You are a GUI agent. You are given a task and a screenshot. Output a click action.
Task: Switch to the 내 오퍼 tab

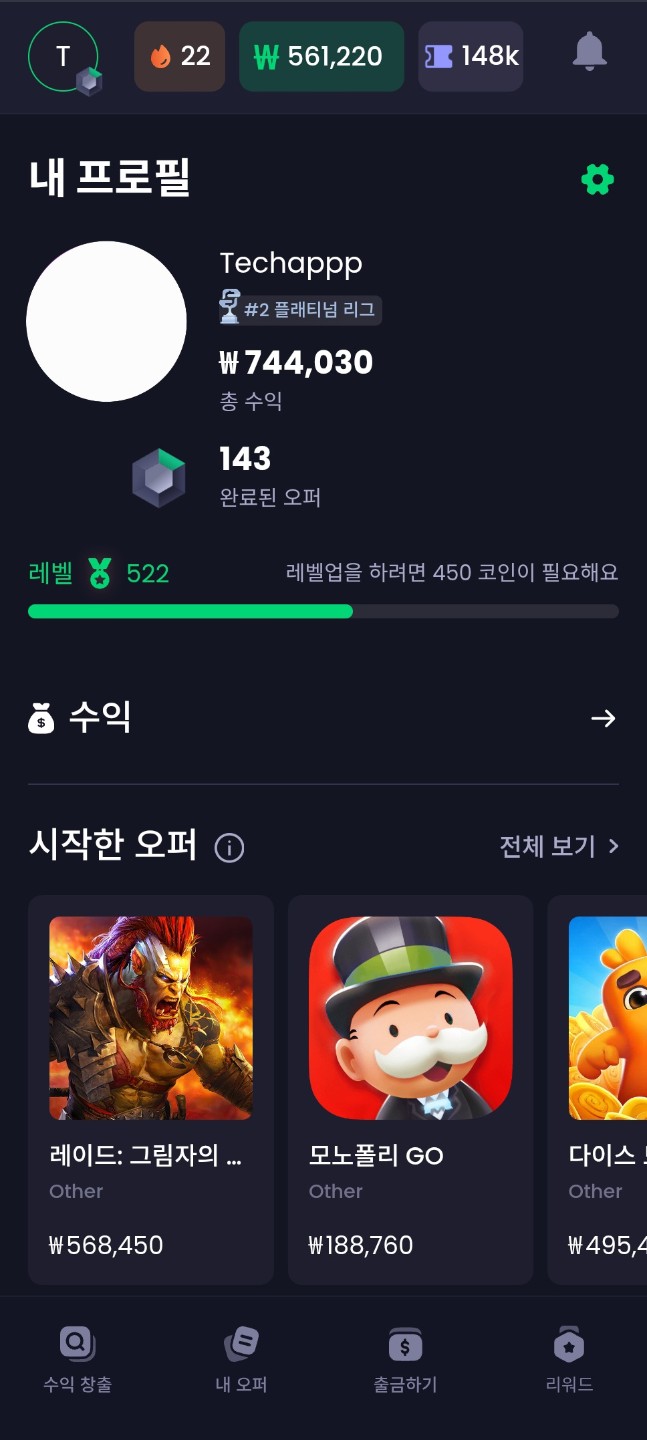(x=241, y=1360)
